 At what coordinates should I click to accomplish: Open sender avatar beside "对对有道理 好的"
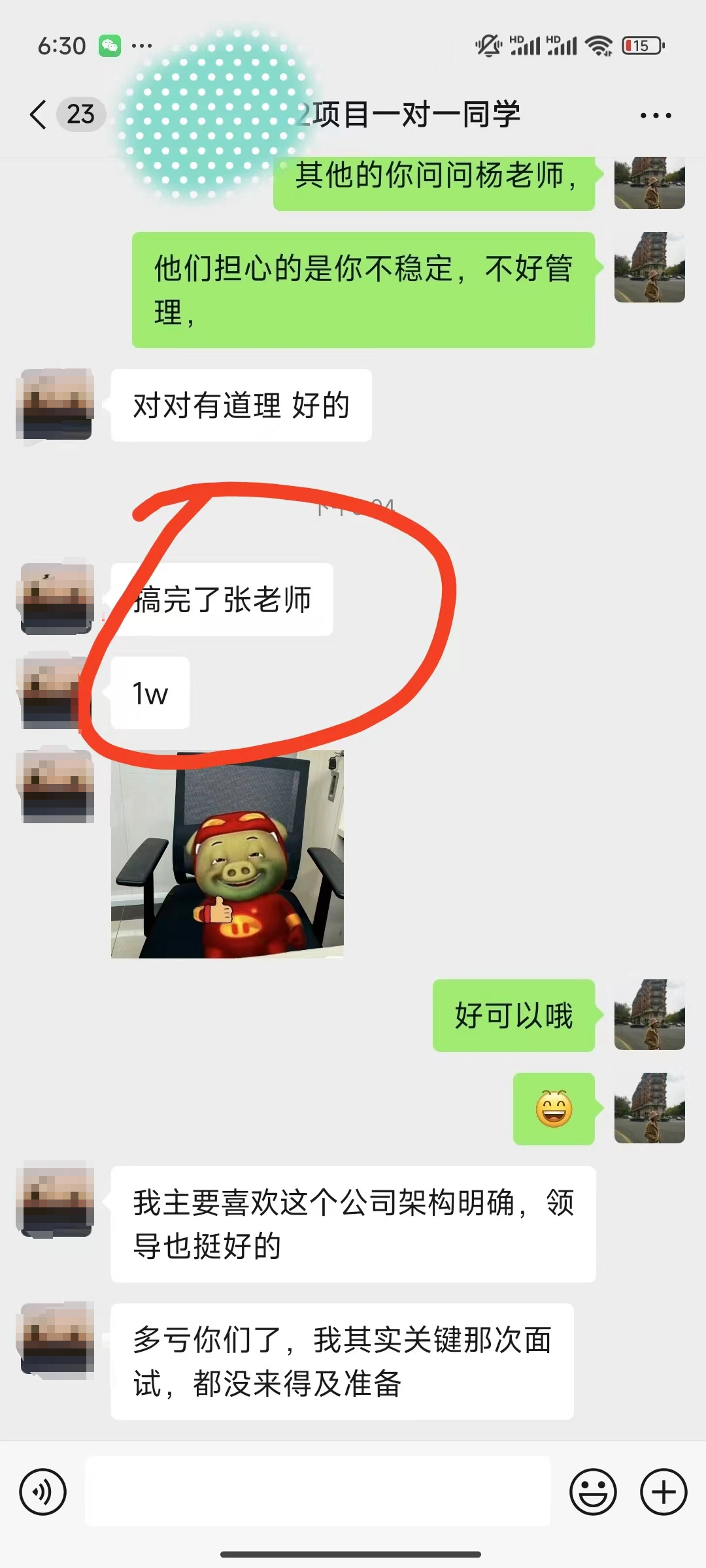tap(56, 405)
